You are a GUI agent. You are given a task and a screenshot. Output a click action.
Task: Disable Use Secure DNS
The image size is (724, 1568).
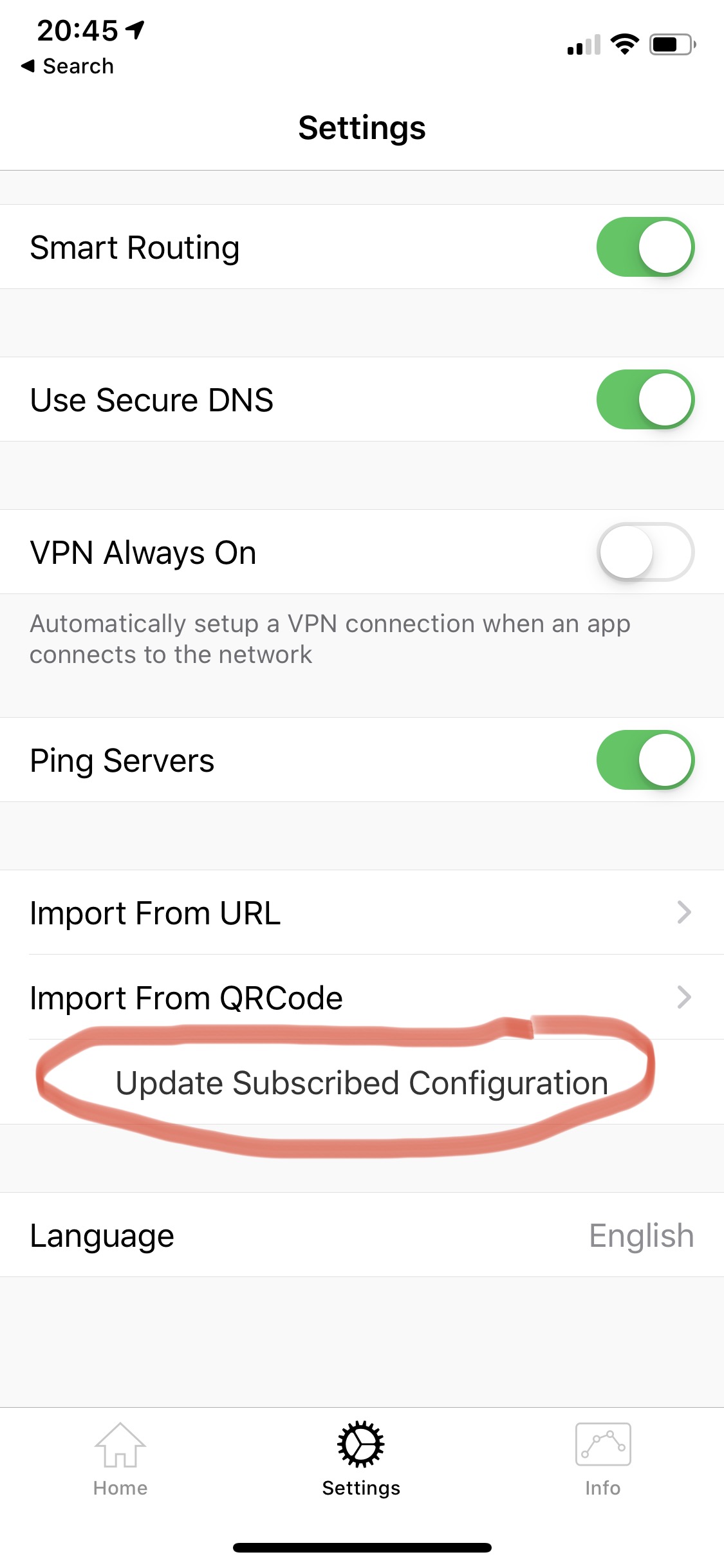pos(645,400)
